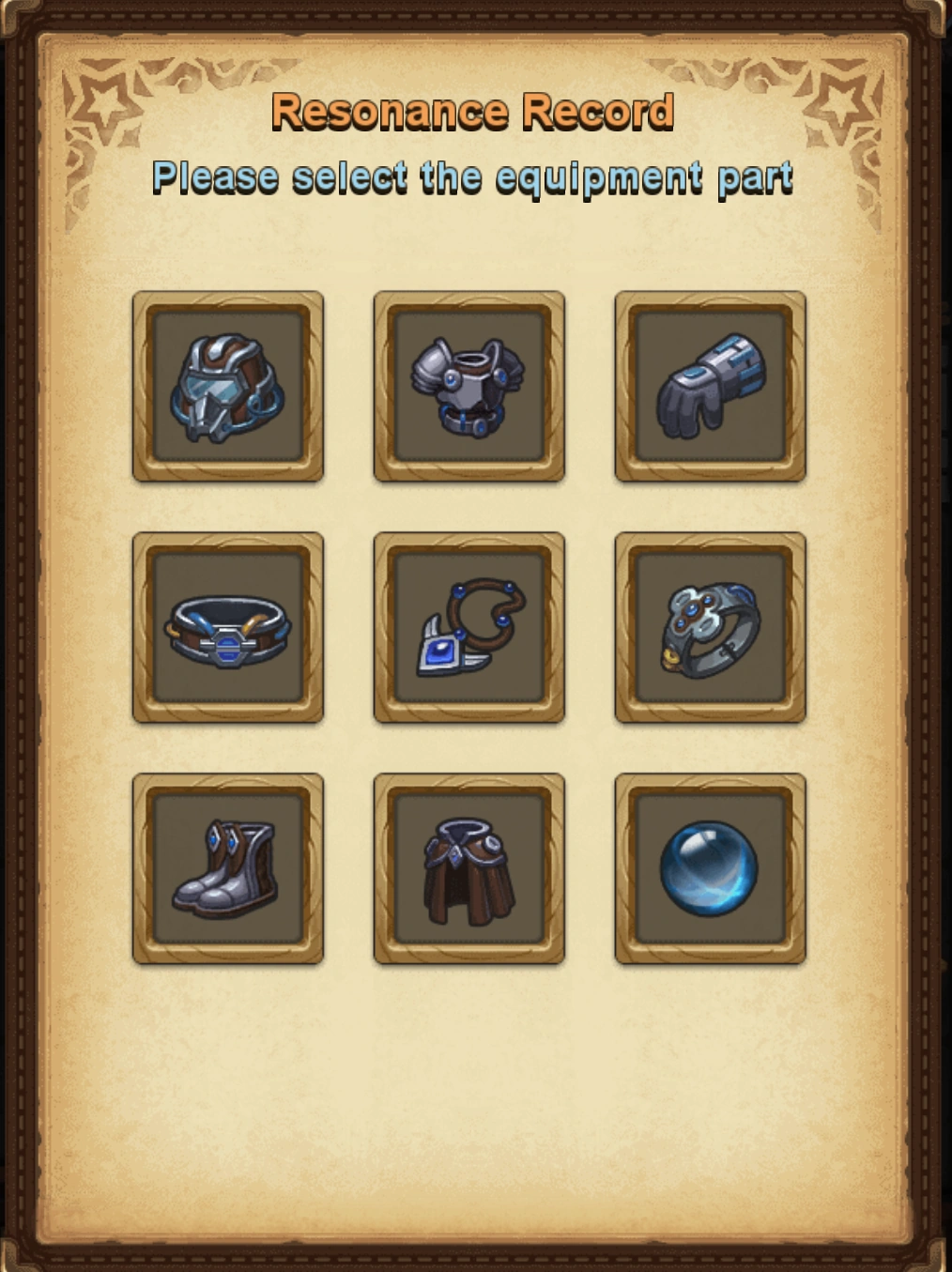Select the cloak equipment part
The height and width of the screenshot is (1272, 952).
pyautogui.click(x=469, y=869)
